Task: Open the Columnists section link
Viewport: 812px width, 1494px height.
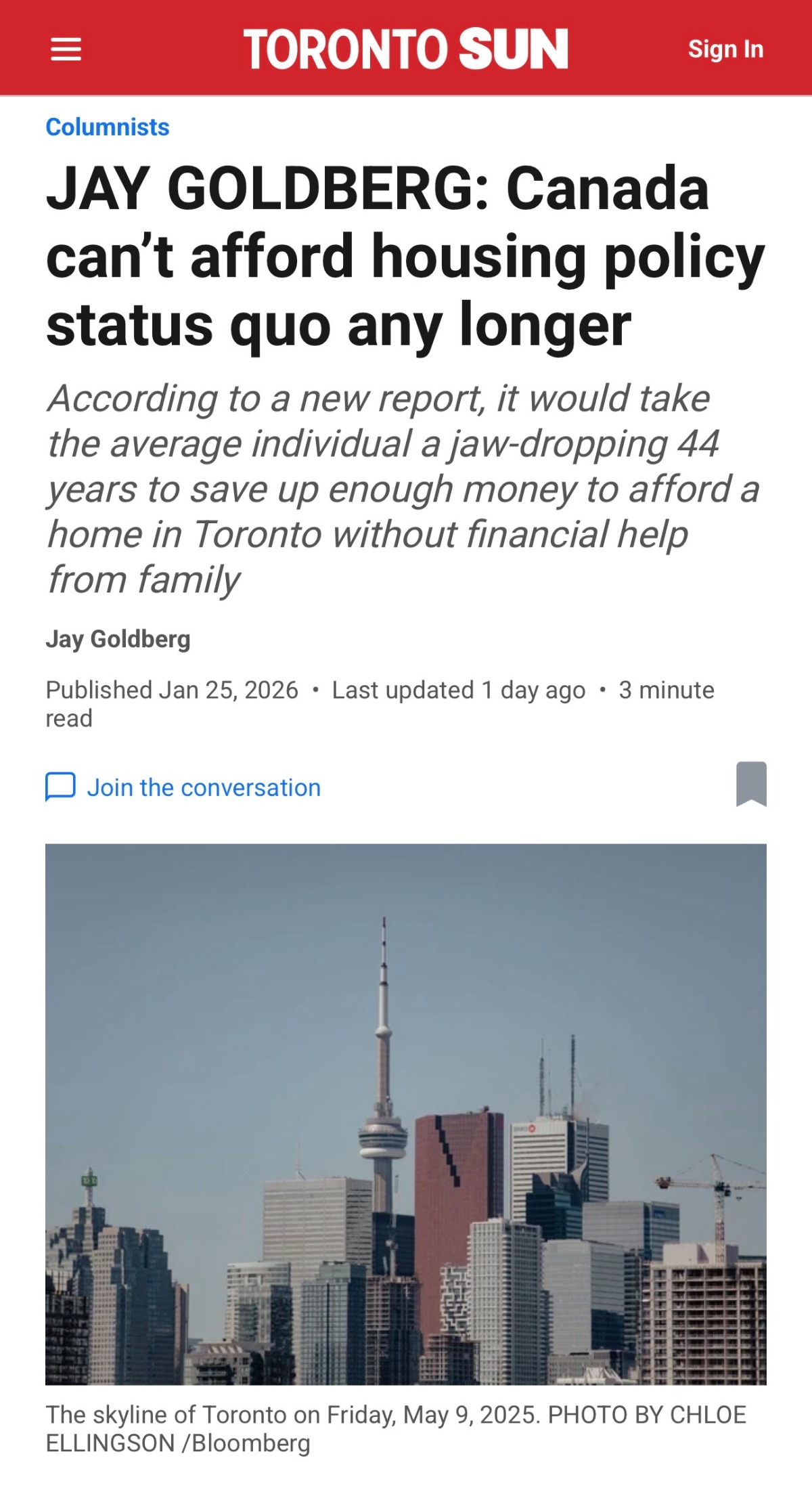Action: pos(108,127)
